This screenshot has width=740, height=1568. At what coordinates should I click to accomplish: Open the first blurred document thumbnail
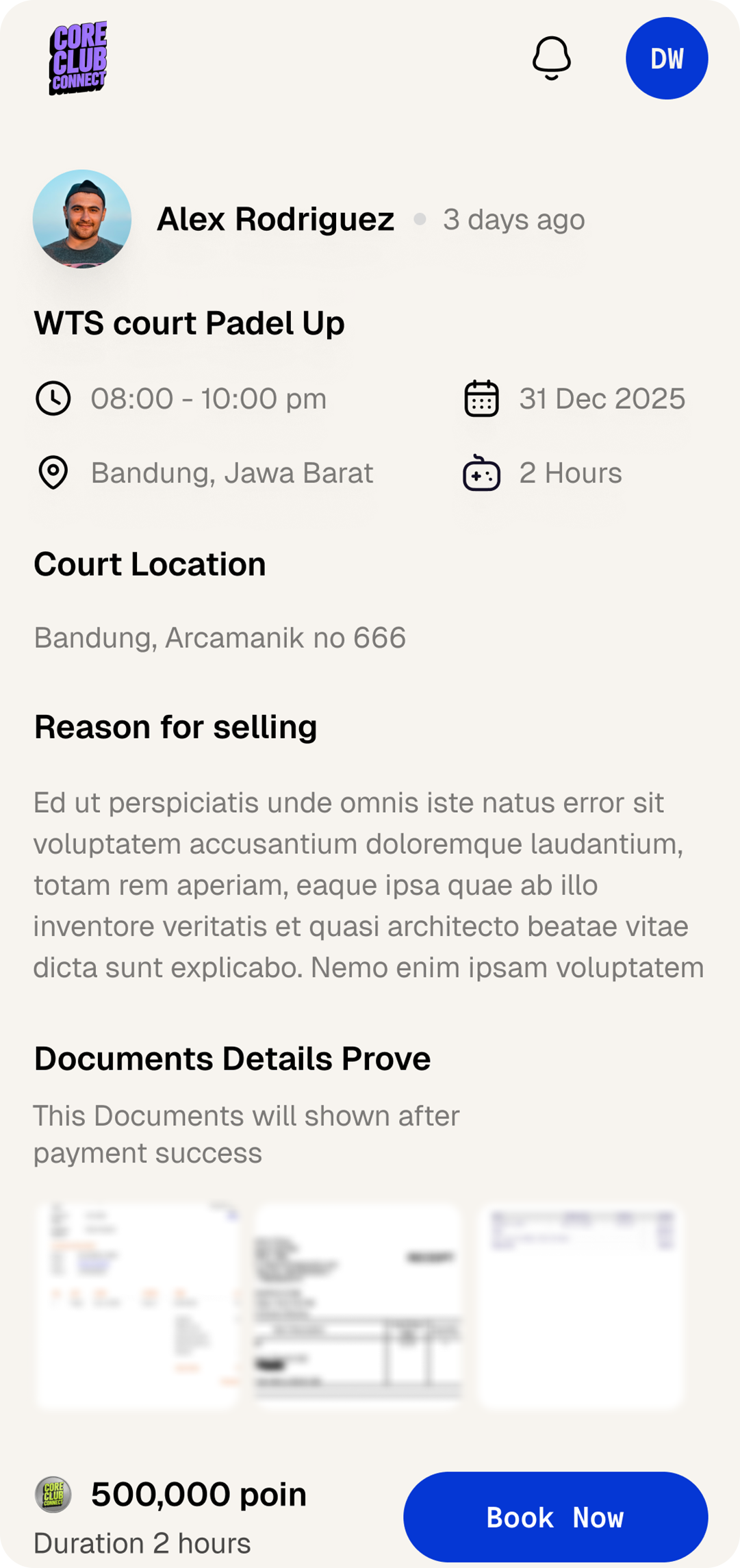pos(137,1306)
